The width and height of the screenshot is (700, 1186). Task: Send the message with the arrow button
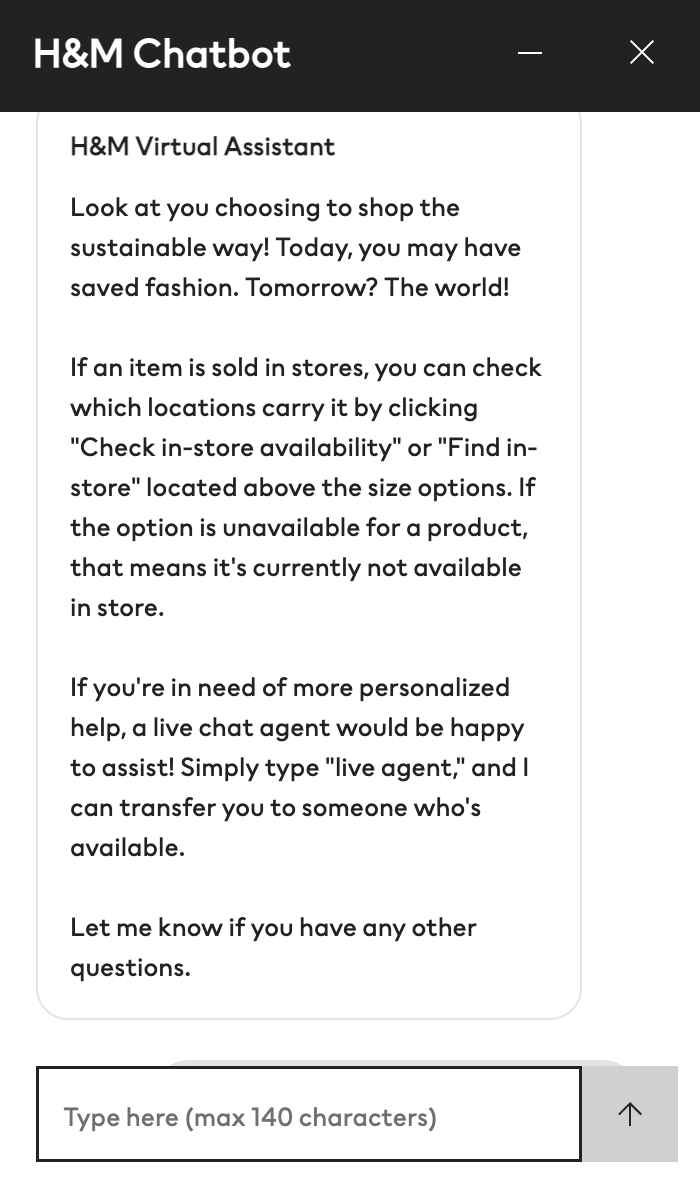630,1114
